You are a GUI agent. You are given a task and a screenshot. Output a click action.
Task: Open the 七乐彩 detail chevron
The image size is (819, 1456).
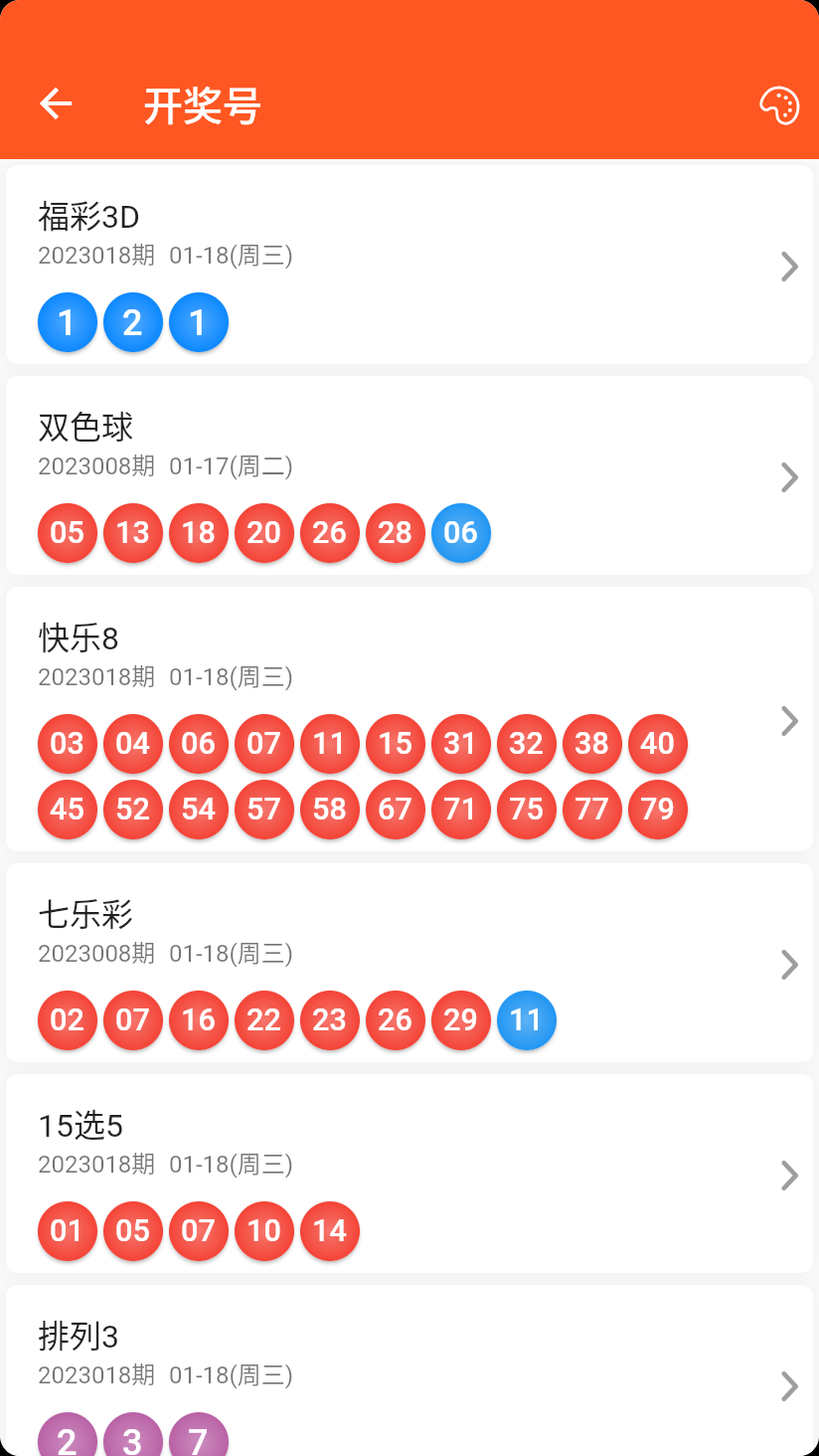point(788,965)
